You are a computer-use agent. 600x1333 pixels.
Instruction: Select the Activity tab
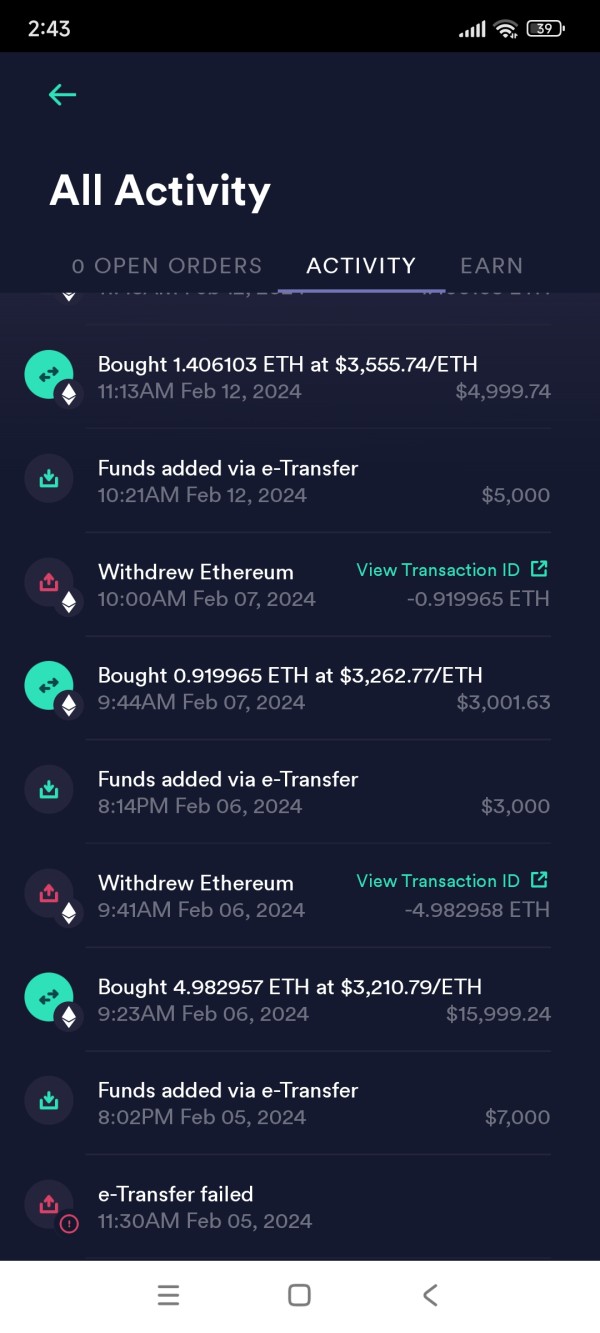pyautogui.click(x=361, y=266)
